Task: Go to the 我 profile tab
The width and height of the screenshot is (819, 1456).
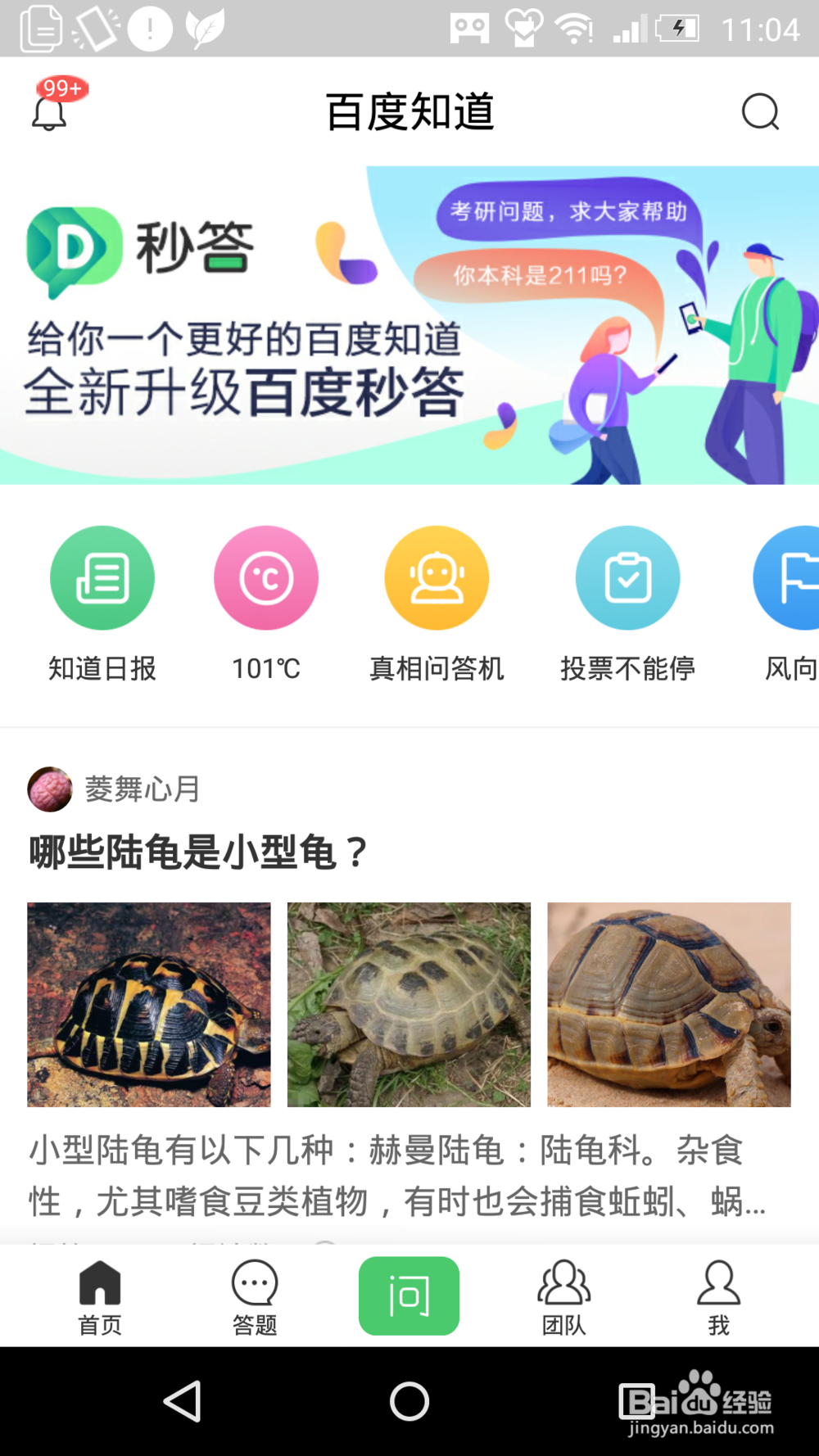Action: tap(718, 1296)
